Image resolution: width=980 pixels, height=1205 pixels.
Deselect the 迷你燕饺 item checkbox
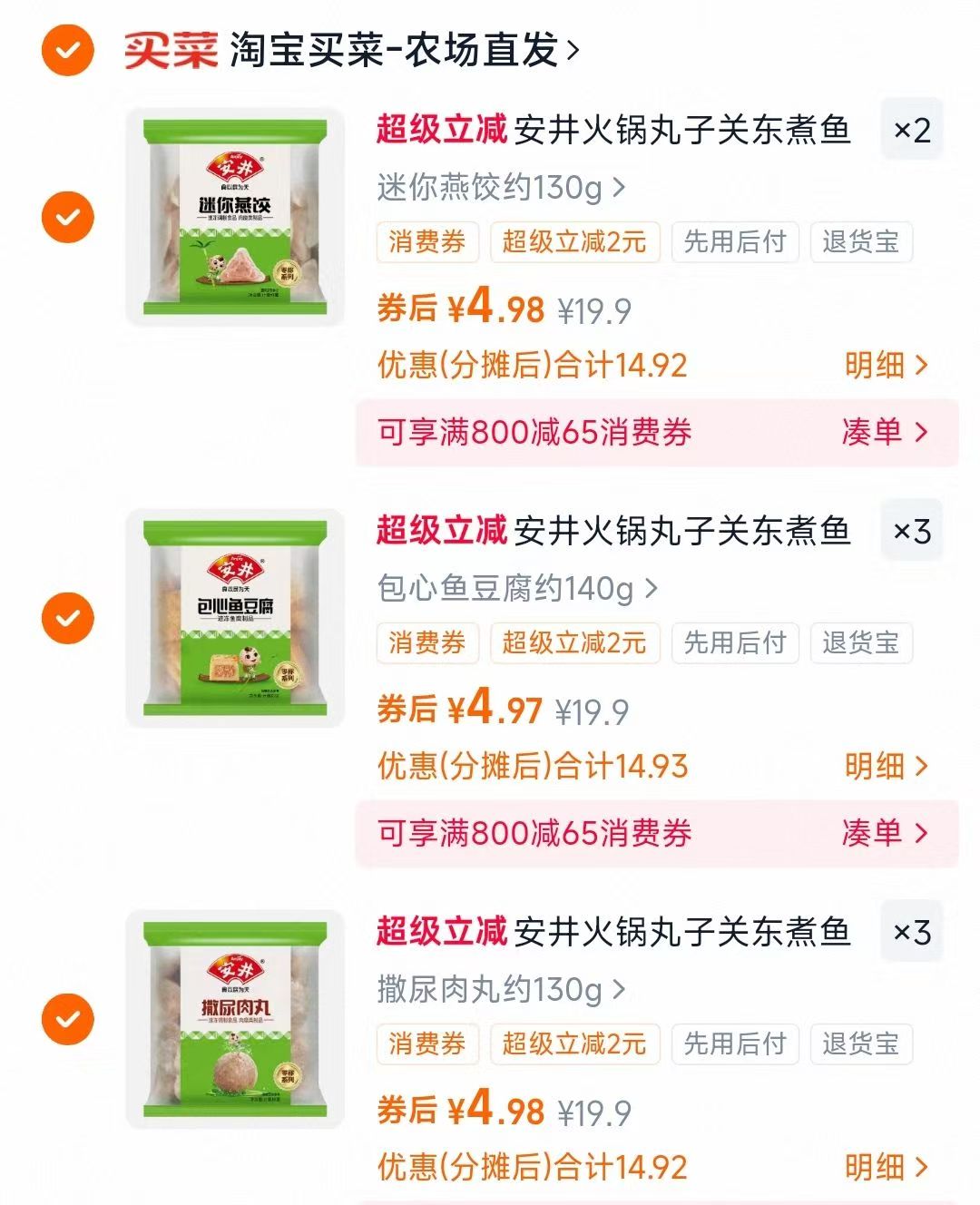(67, 217)
